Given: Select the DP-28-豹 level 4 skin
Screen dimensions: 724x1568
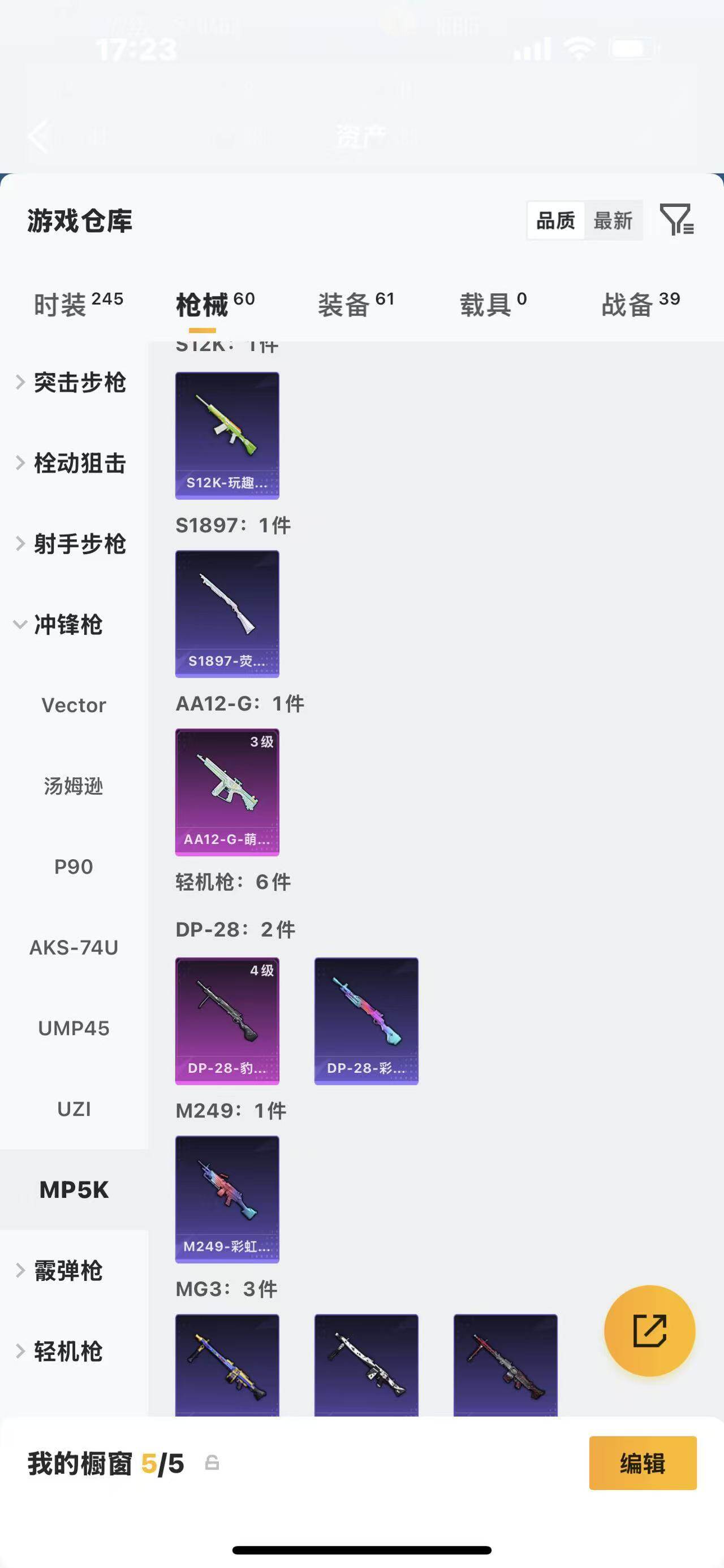Looking at the screenshot, I should tap(227, 1020).
